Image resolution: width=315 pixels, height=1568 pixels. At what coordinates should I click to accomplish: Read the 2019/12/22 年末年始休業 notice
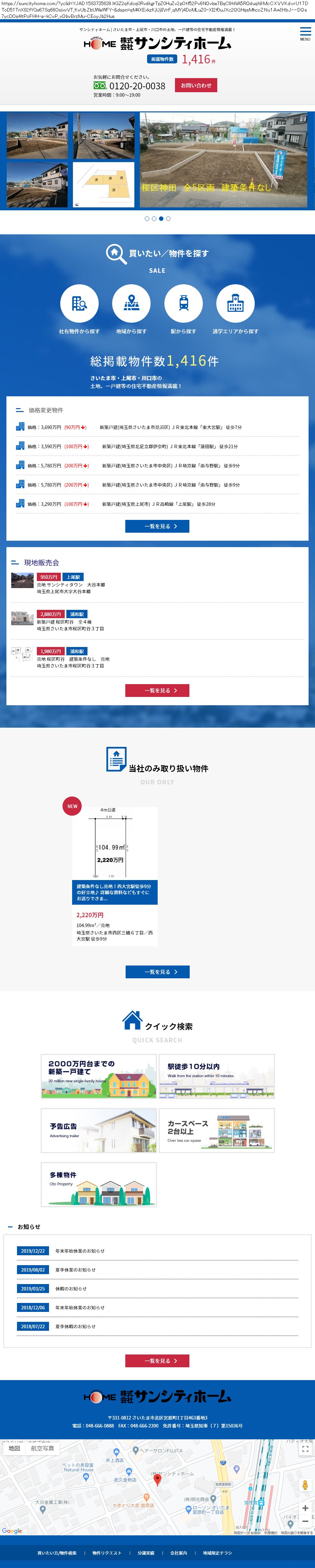80,1251
